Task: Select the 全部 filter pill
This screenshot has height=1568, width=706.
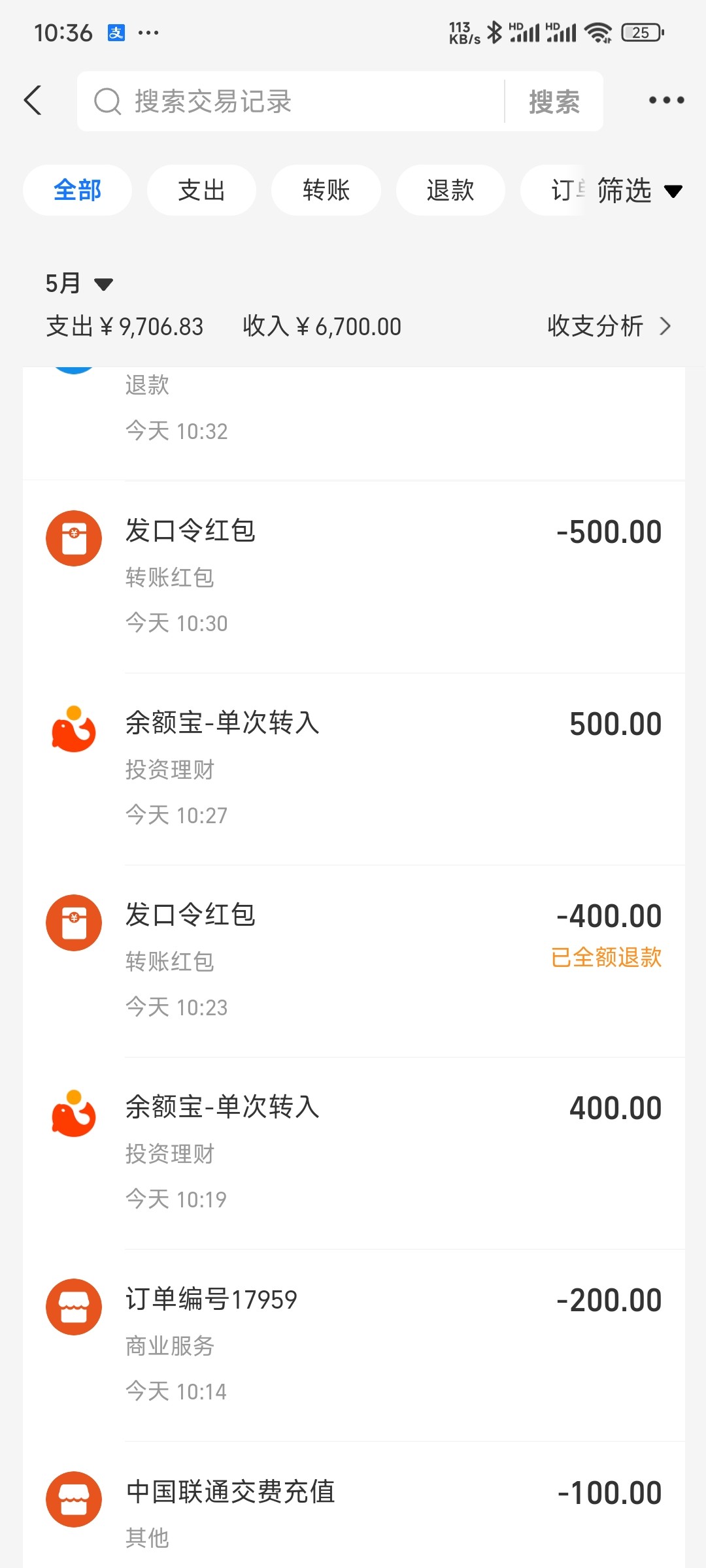Action: pos(77,189)
